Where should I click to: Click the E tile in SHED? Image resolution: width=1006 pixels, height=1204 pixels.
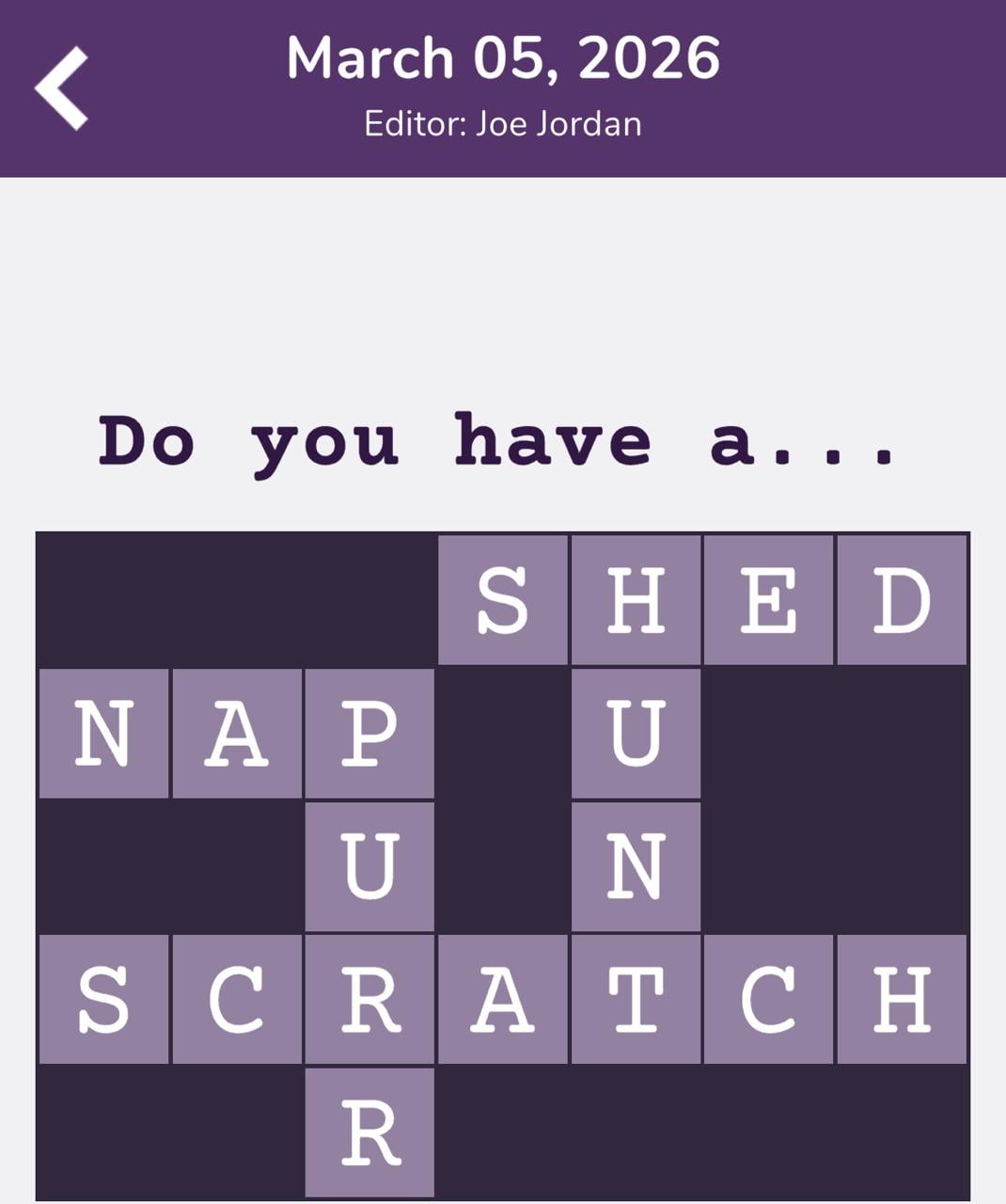(x=766, y=602)
